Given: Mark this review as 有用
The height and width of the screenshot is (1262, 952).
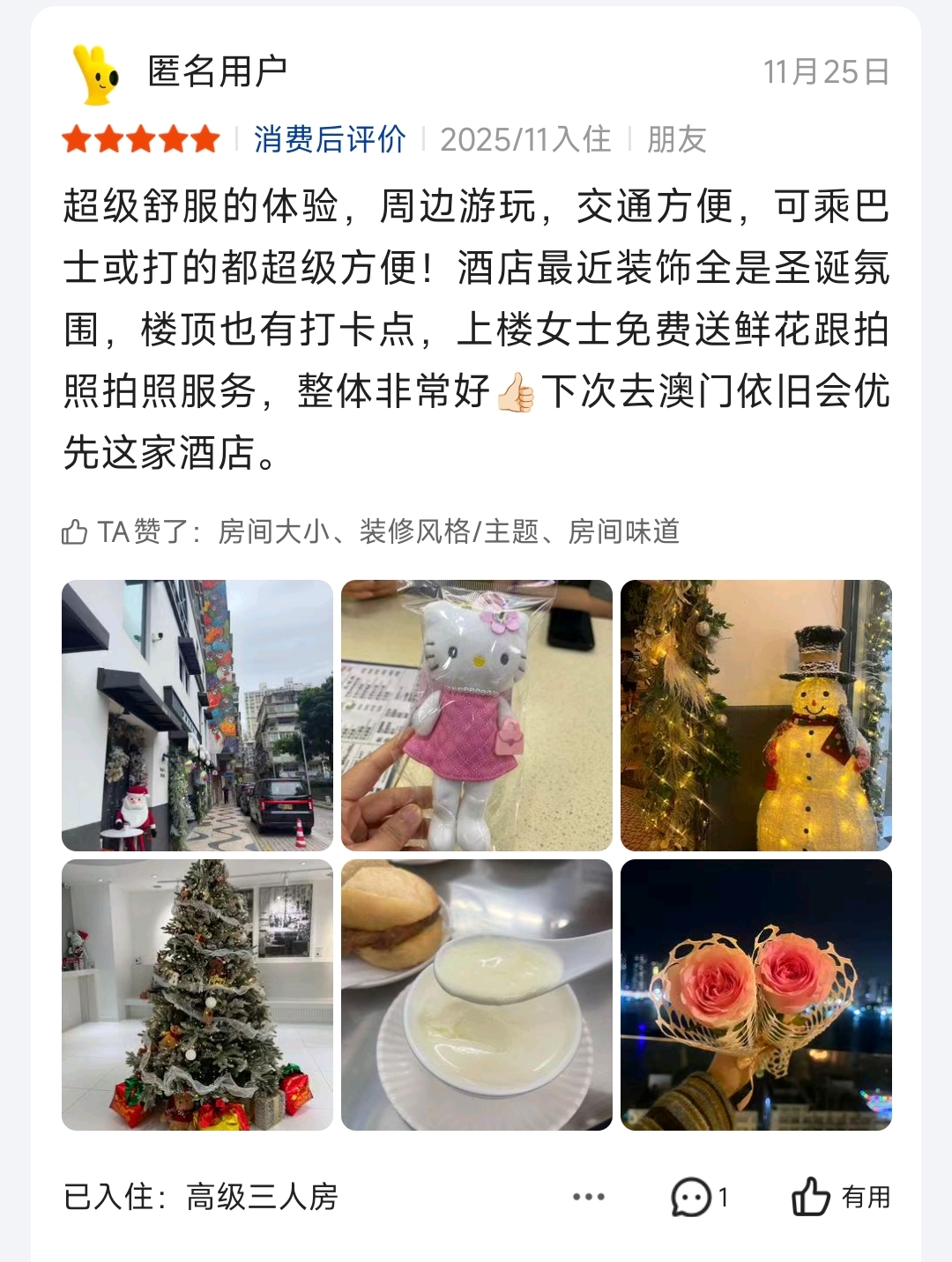Looking at the screenshot, I should 841,1197.
